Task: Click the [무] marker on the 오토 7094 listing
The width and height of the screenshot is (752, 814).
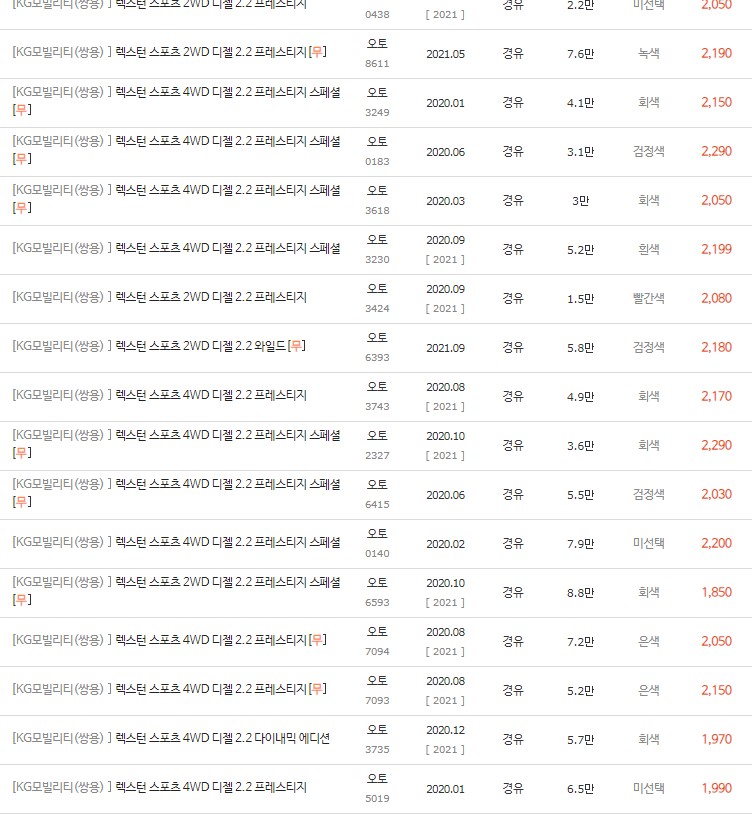Action: 316,640
